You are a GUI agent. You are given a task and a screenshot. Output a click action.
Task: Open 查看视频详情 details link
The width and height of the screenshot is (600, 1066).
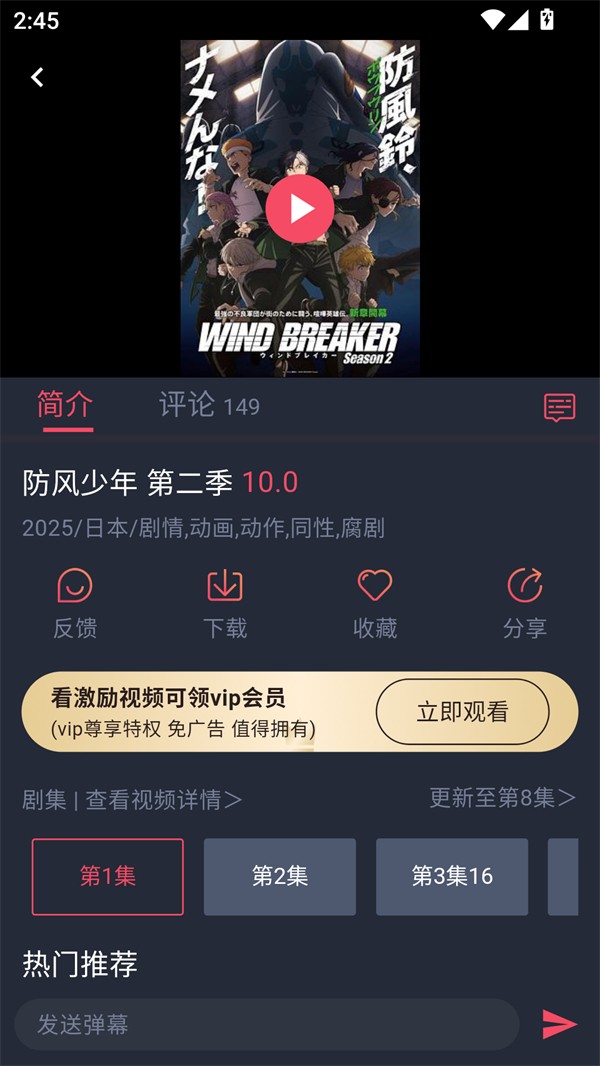click(x=163, y=800)
